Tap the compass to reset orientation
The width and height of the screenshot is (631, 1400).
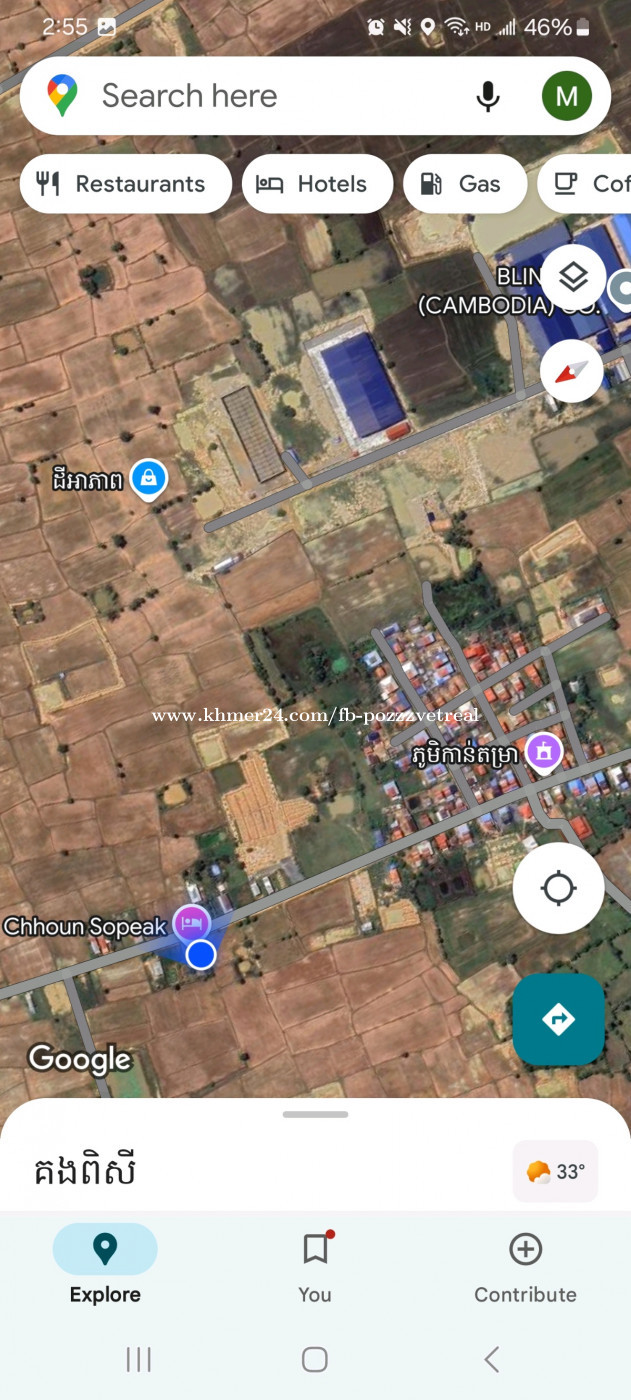(572, 371)
